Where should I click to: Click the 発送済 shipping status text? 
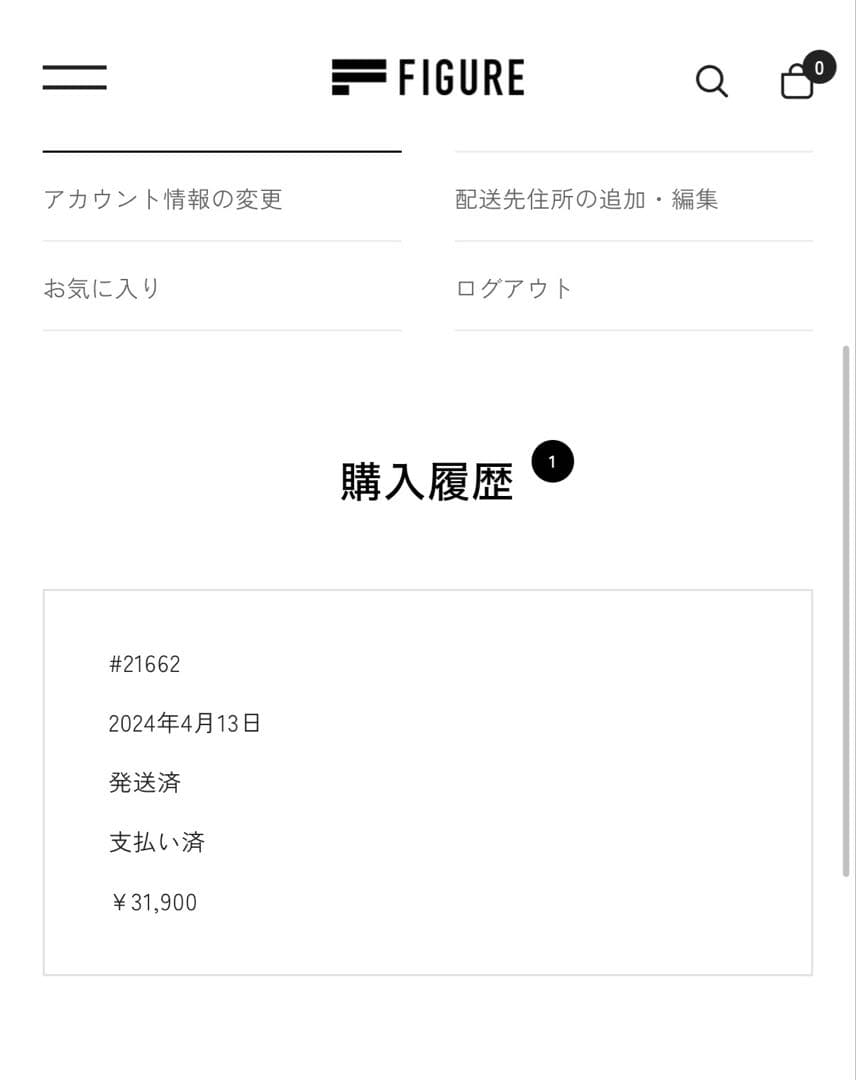[143, 783]
